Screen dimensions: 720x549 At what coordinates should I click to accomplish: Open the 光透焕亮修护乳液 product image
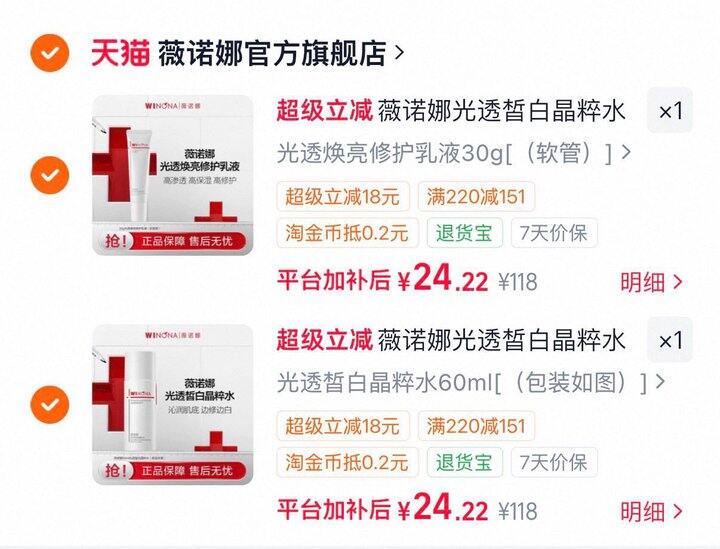click(173, 175)
